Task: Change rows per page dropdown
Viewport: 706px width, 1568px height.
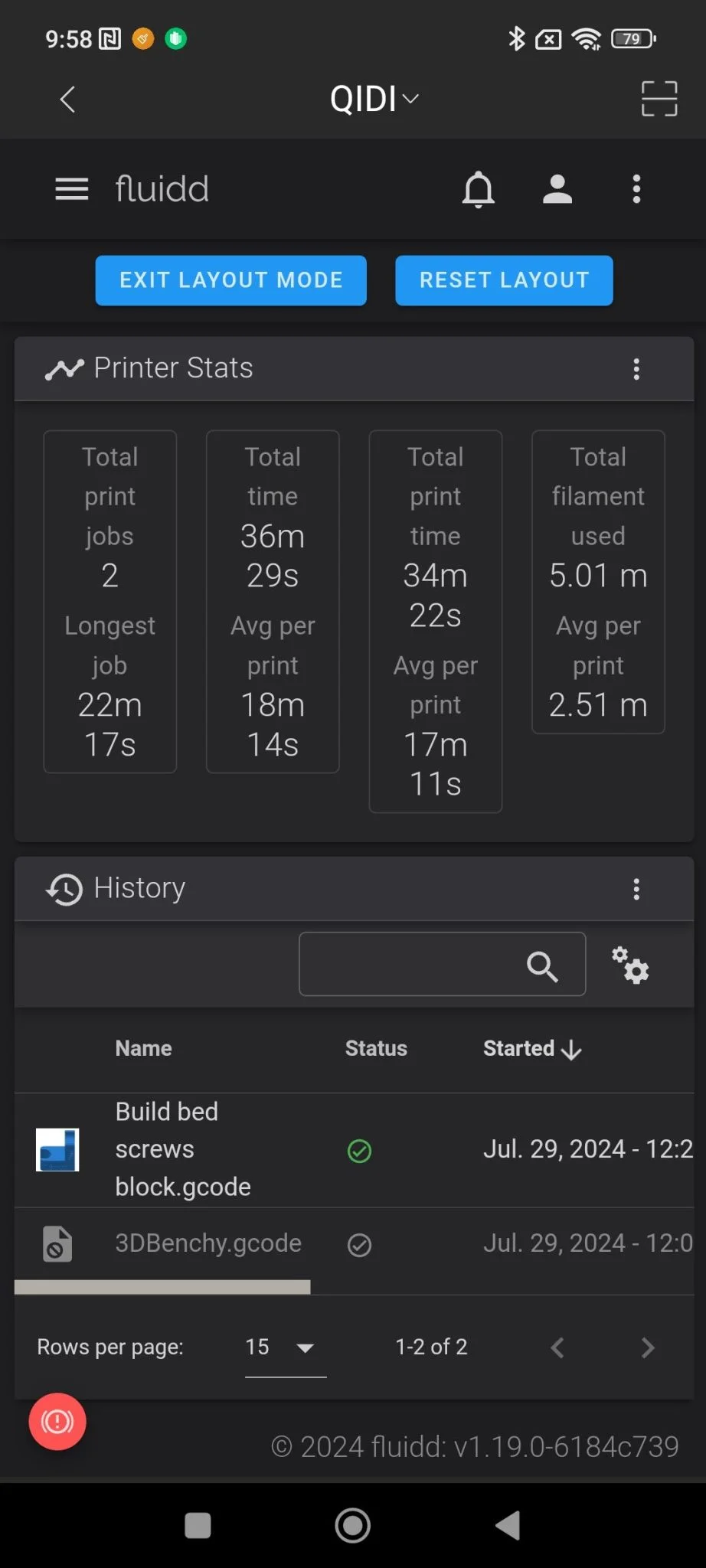Action: (286, 1347)
